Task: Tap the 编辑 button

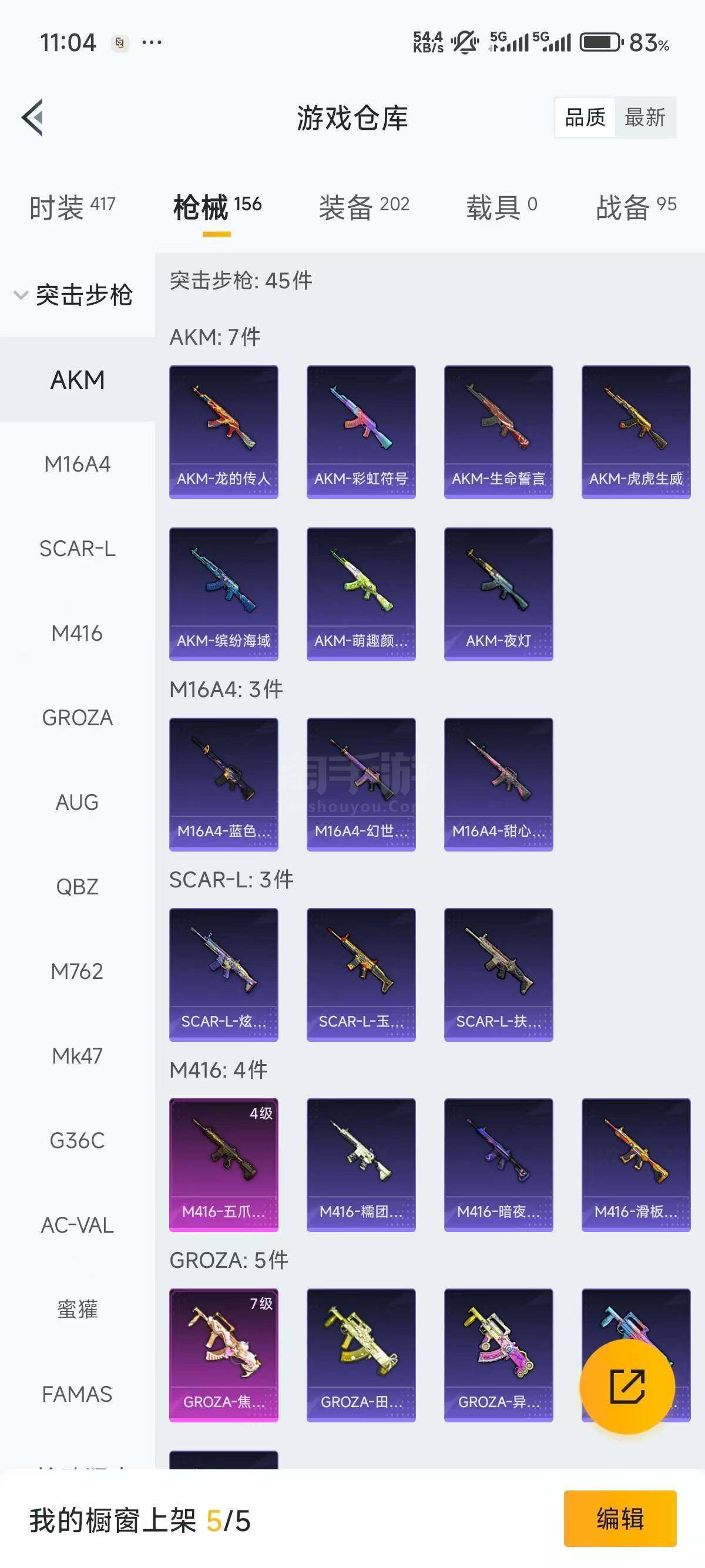Action: (x=620, y=1519)
